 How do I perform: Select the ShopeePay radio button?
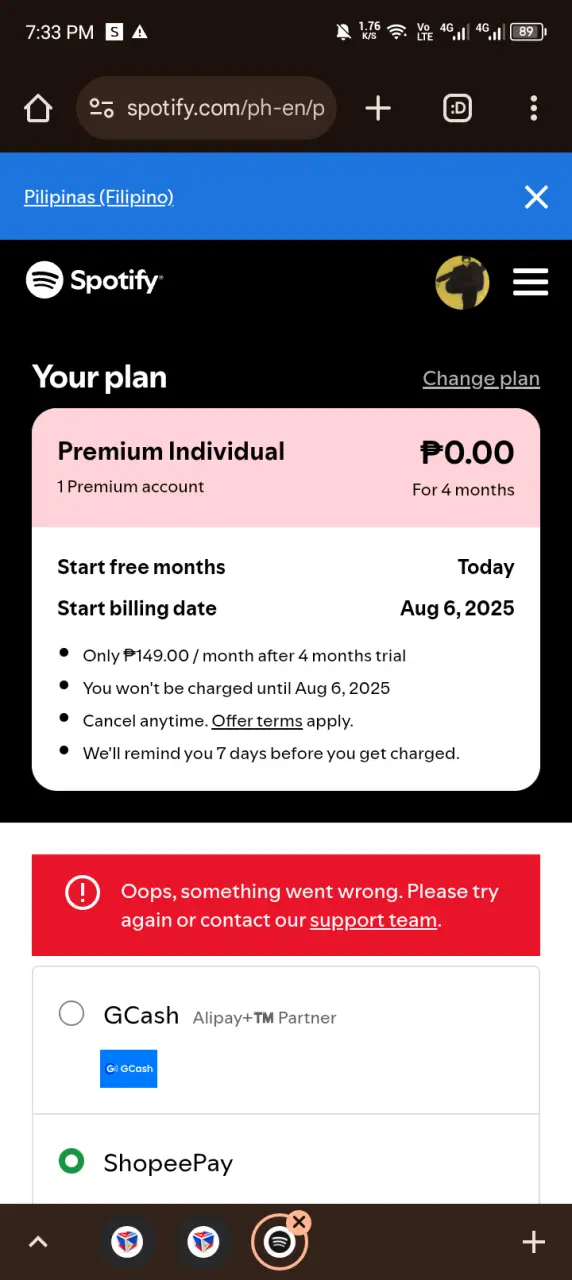(x=71, y=1161)
